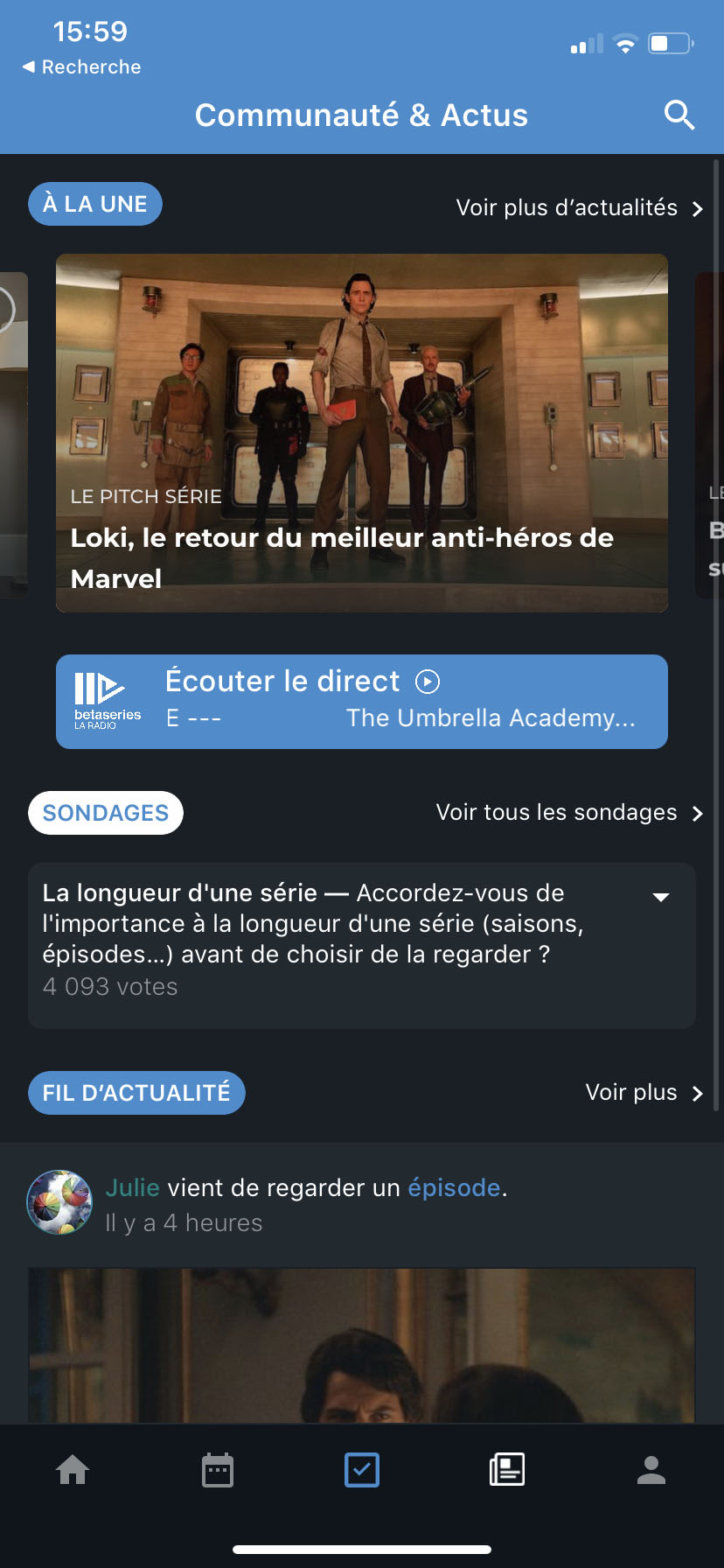
Task: Open Voir plus of fil d'actualité
Action: pos(644,1093)
